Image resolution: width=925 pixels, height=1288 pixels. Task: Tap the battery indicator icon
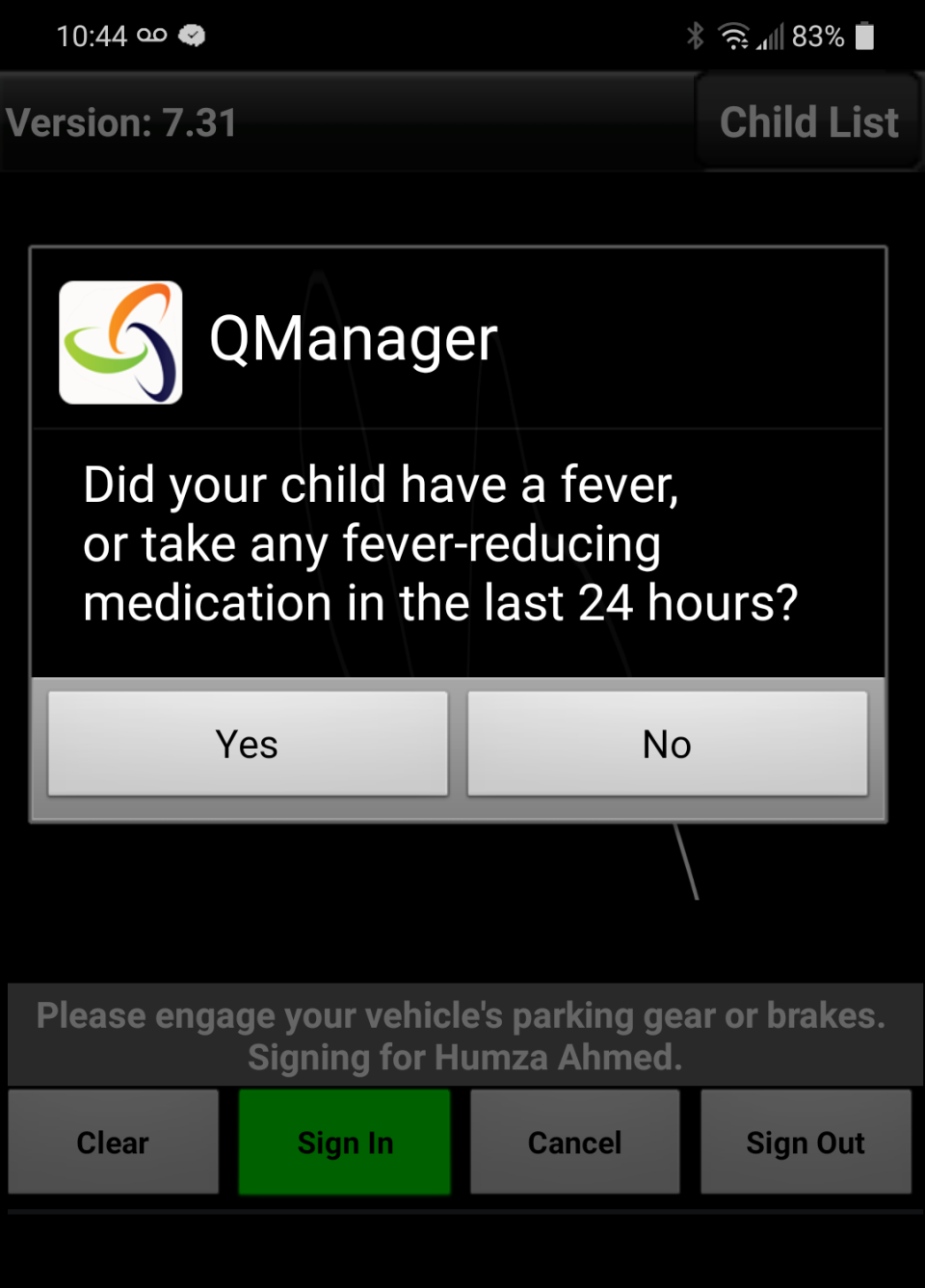(866, 37)
